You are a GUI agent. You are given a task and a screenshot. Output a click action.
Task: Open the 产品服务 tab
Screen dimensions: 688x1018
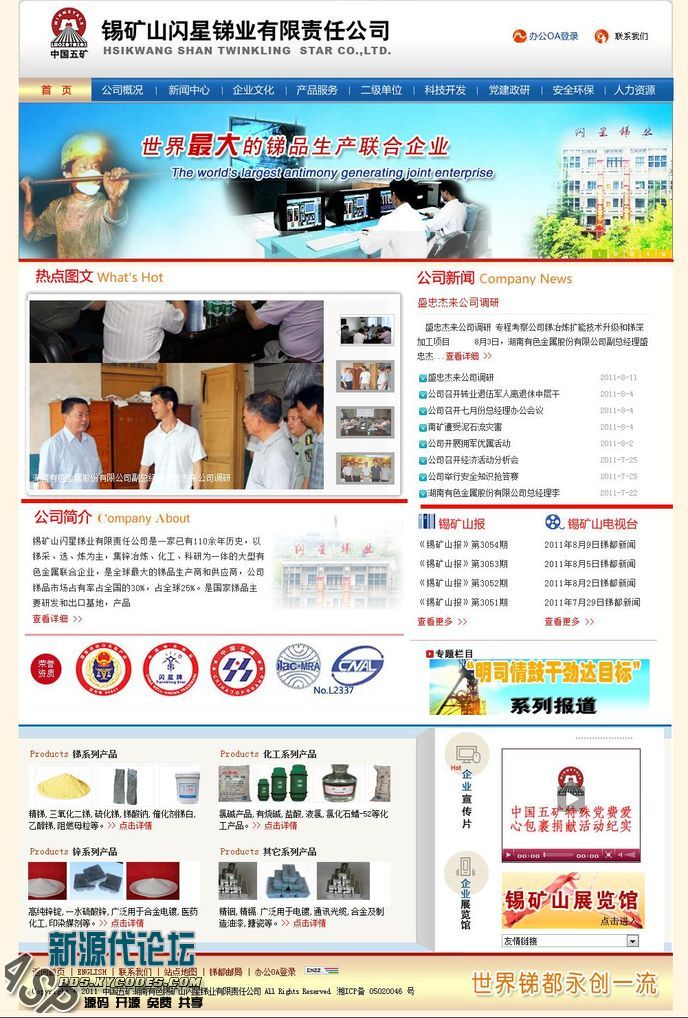pos(317,90)
